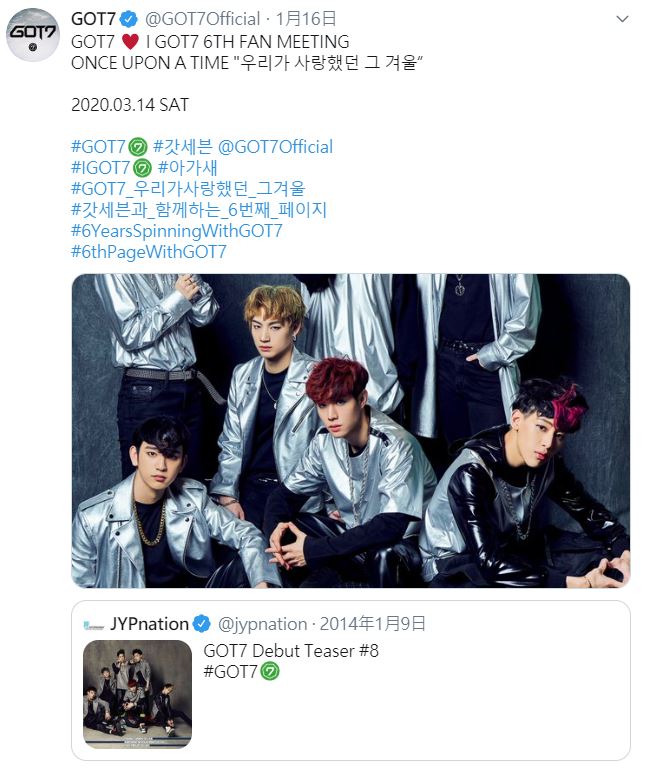Open the tweet options dropdown arrow
The width and height of the screenshot is (646, 768).
622,19
